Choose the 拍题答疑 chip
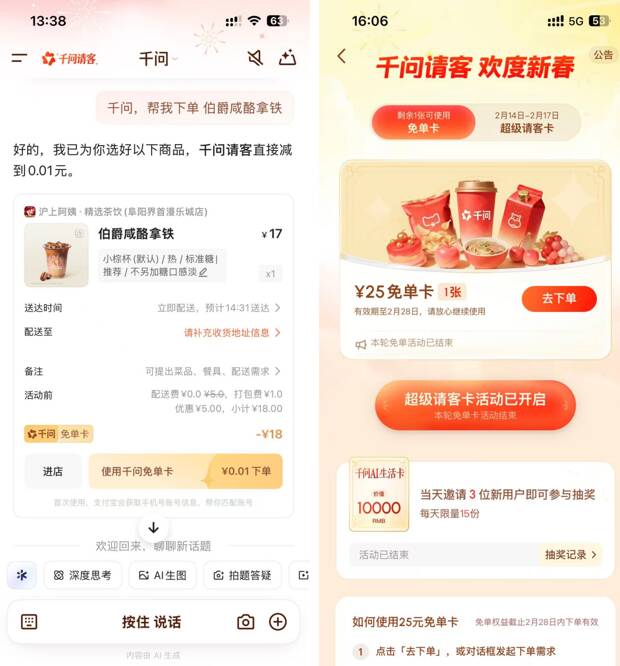 tap(242, 575)
